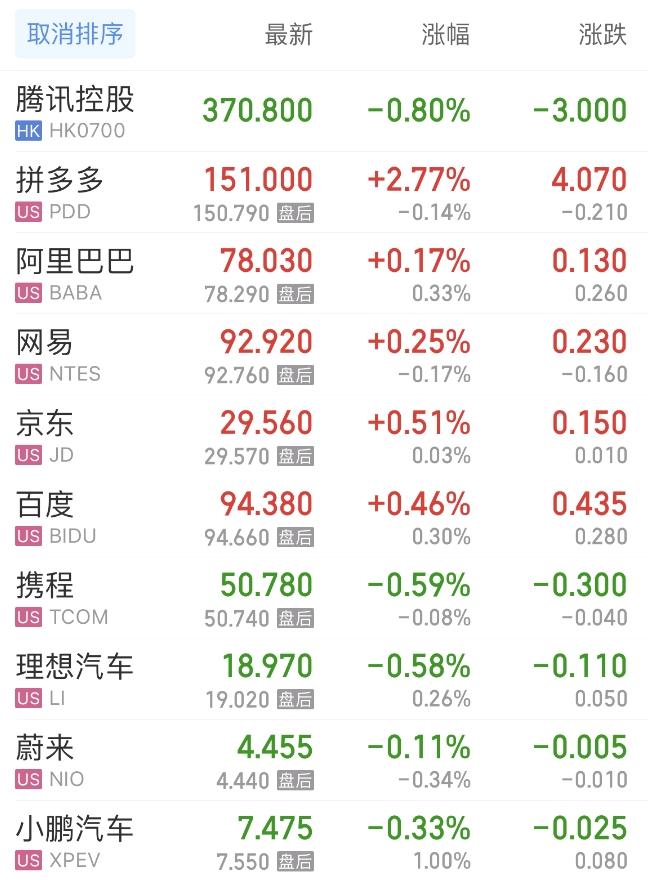Tap the 取消排序 button

(75, 34)
